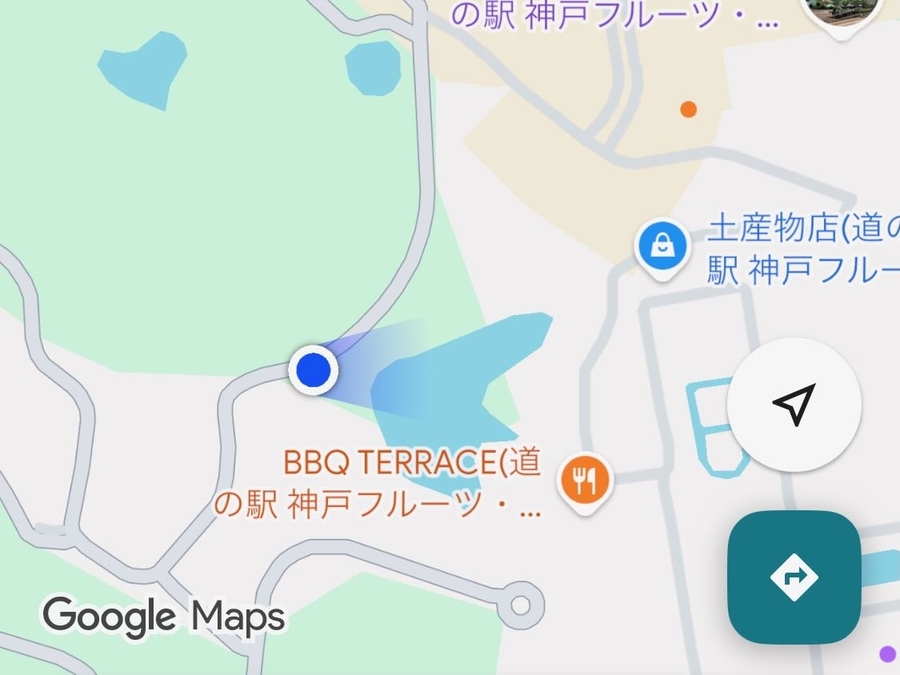Open the directions button
This screenshot has width=900, height=675.
click(794, 577)
